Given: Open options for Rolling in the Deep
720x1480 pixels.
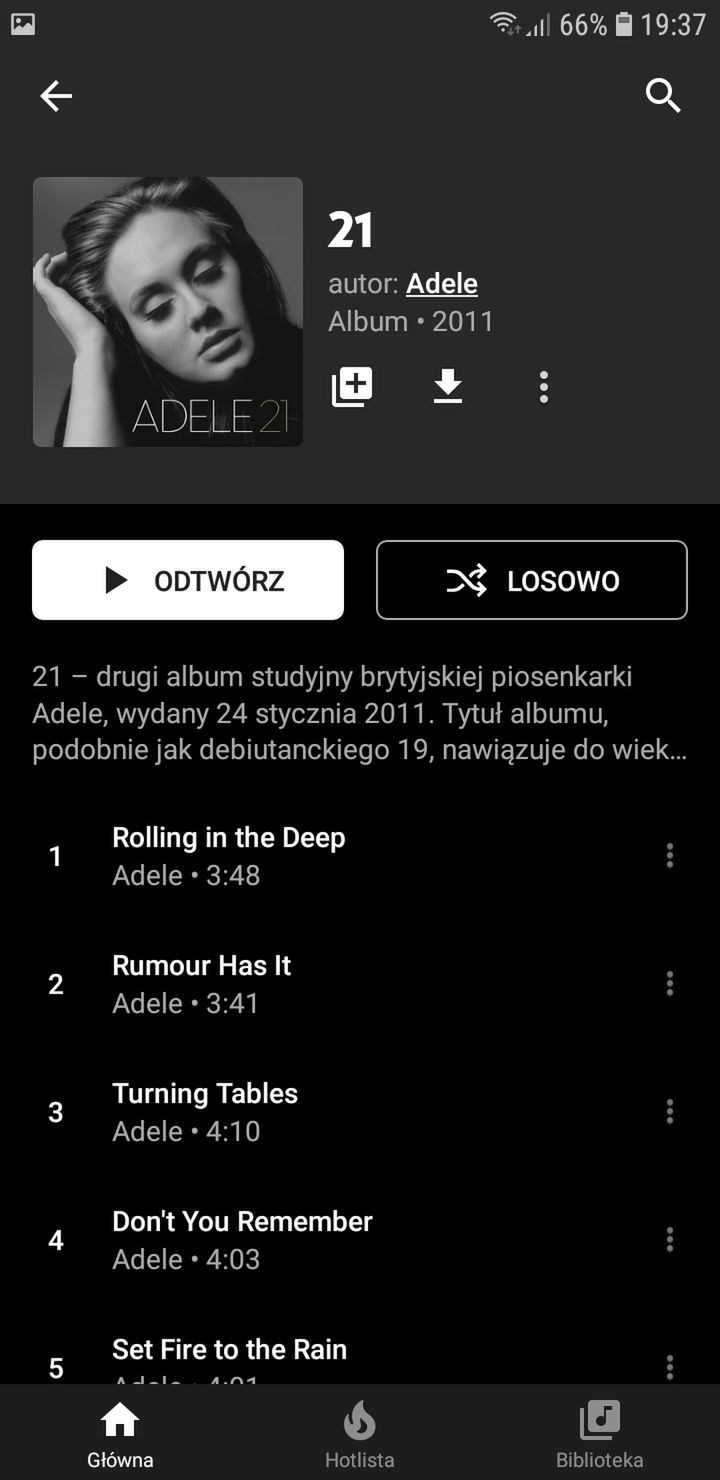Looking at the screenshot, I should [669, 856].
